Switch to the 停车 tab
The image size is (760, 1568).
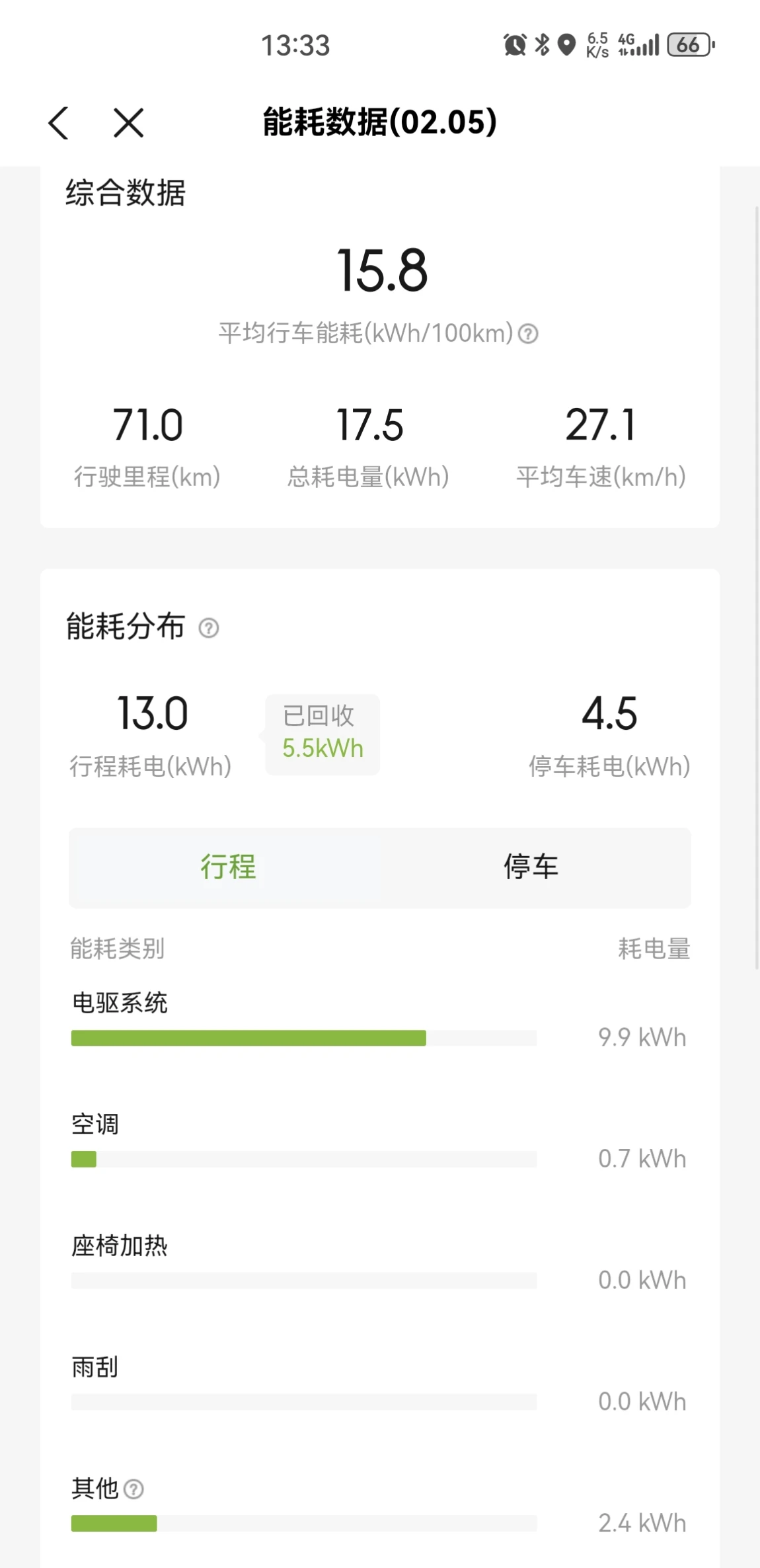[531, 867]
